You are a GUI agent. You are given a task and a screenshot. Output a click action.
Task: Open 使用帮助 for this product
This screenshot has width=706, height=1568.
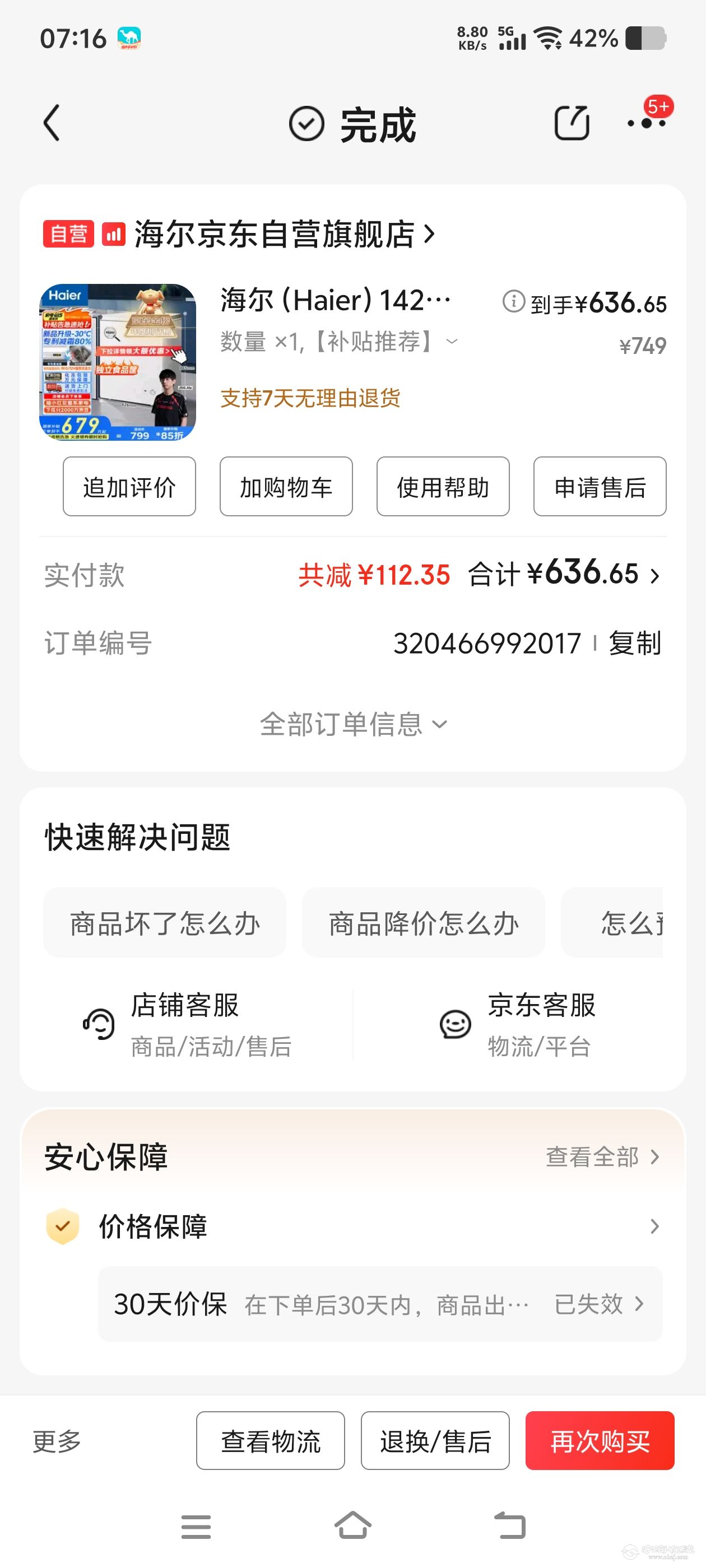pos(443,487)
